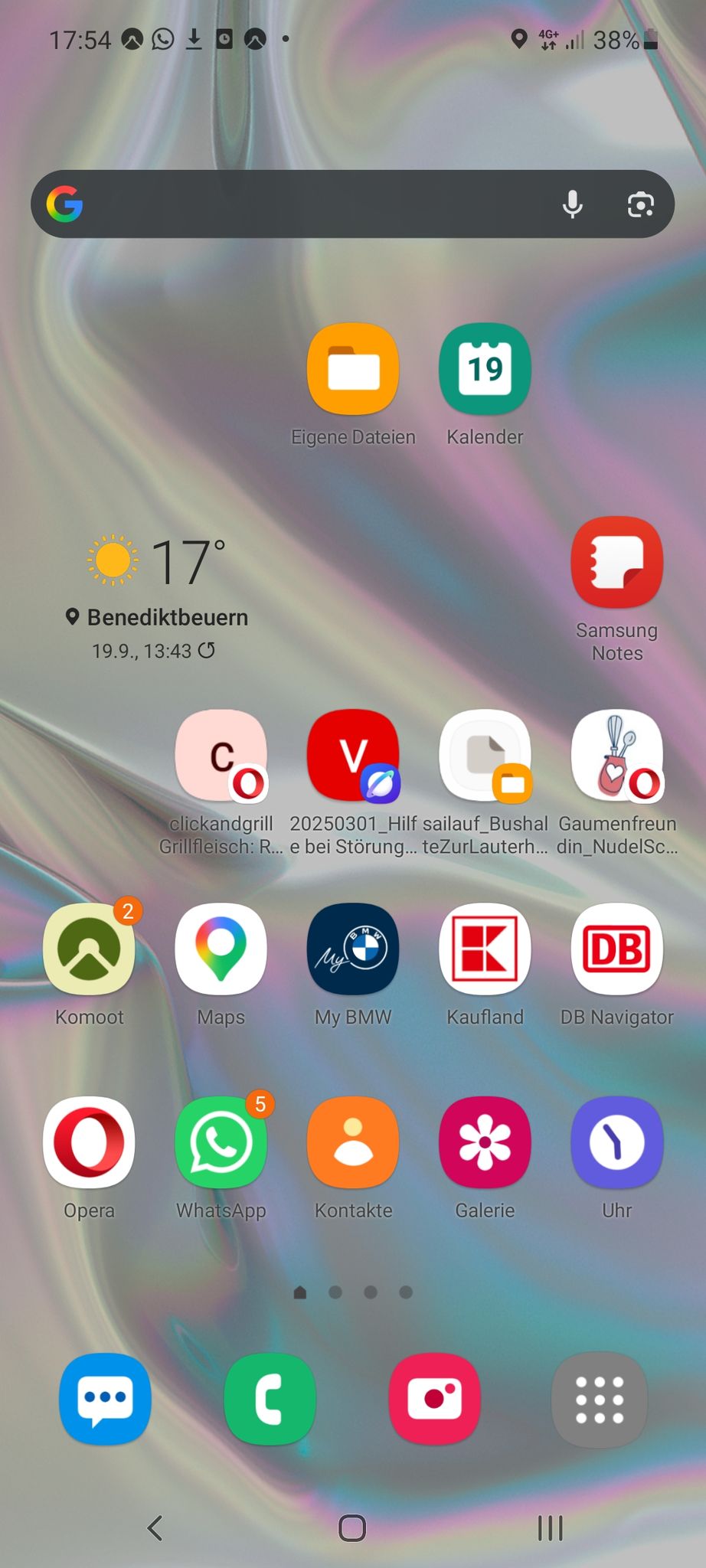Start voice search with the microphone
Screen dimensions: 706x1568
(572, 204)
